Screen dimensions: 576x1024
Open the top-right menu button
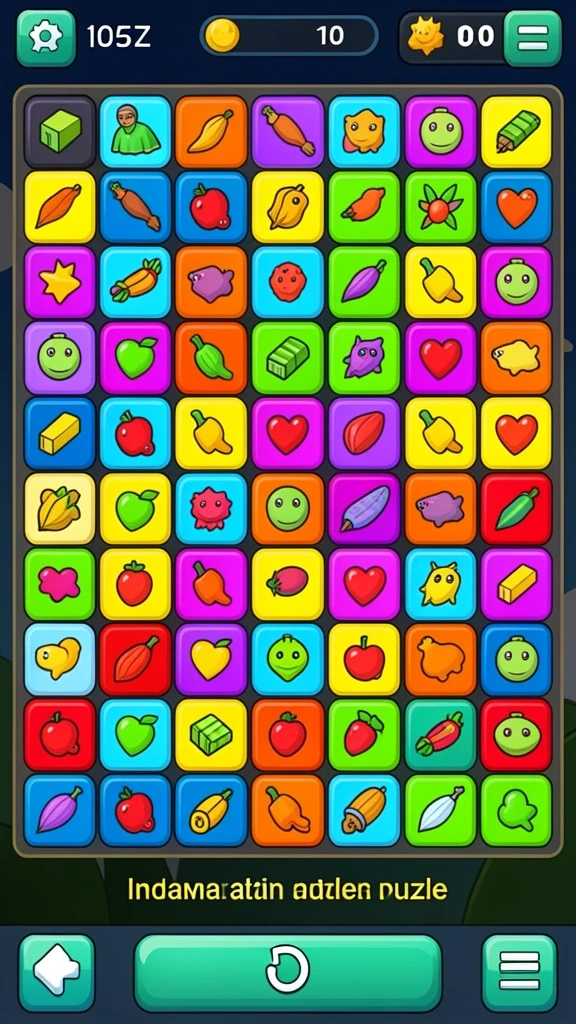tap(532, 38)
